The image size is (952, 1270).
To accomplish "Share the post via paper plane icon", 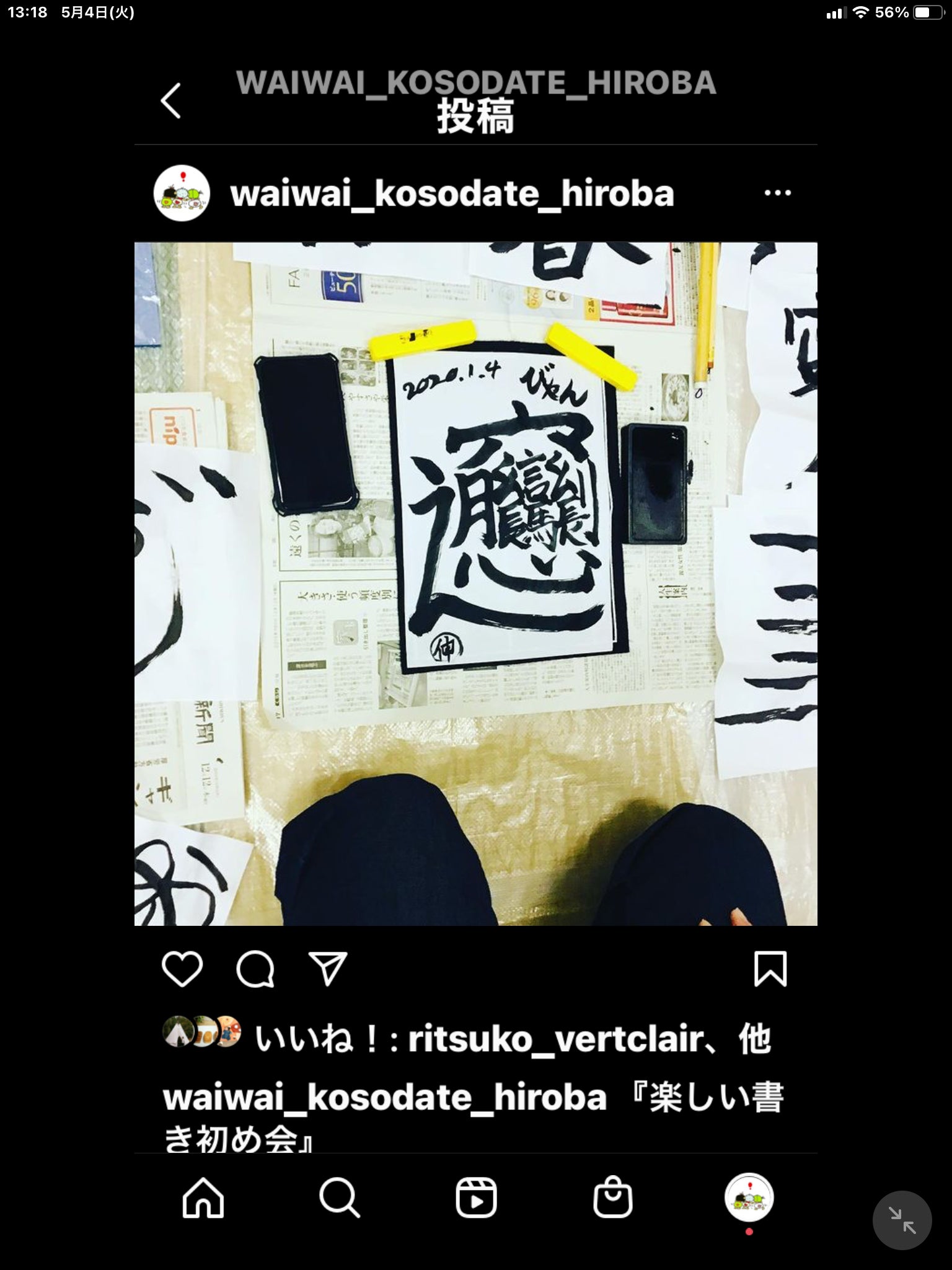I will point(327,968).
